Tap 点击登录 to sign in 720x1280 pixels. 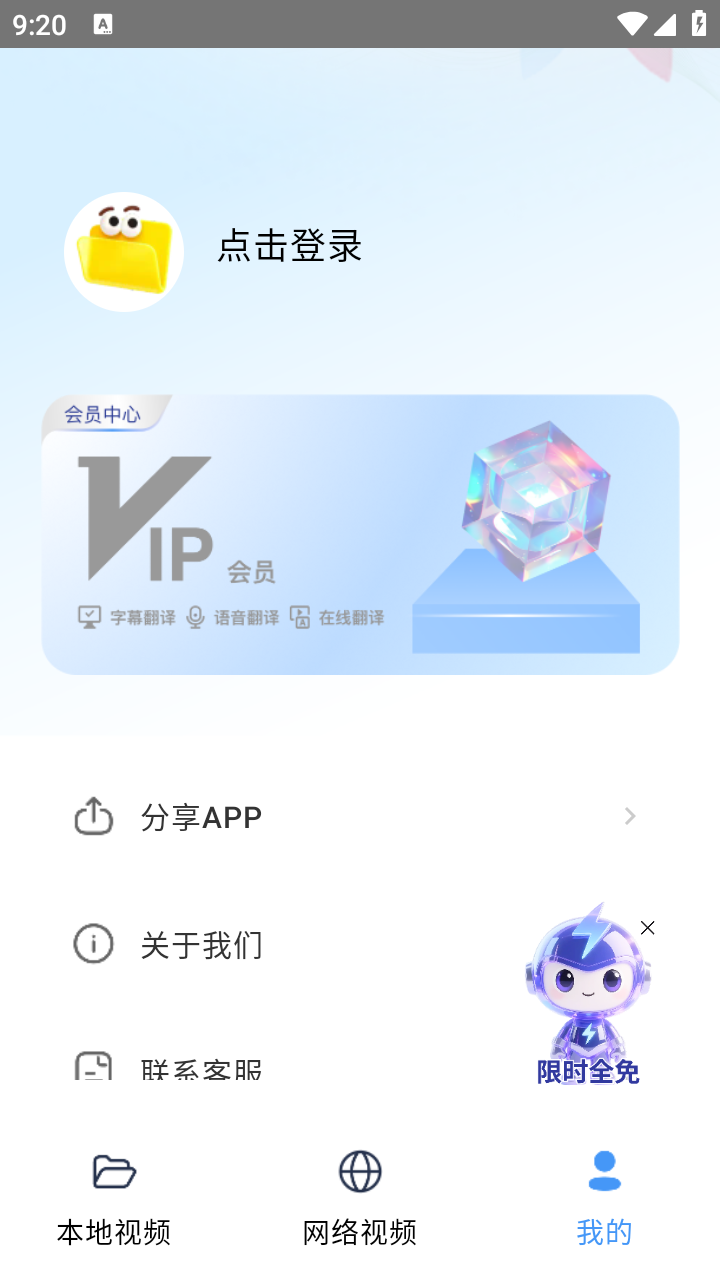[290, 247]
